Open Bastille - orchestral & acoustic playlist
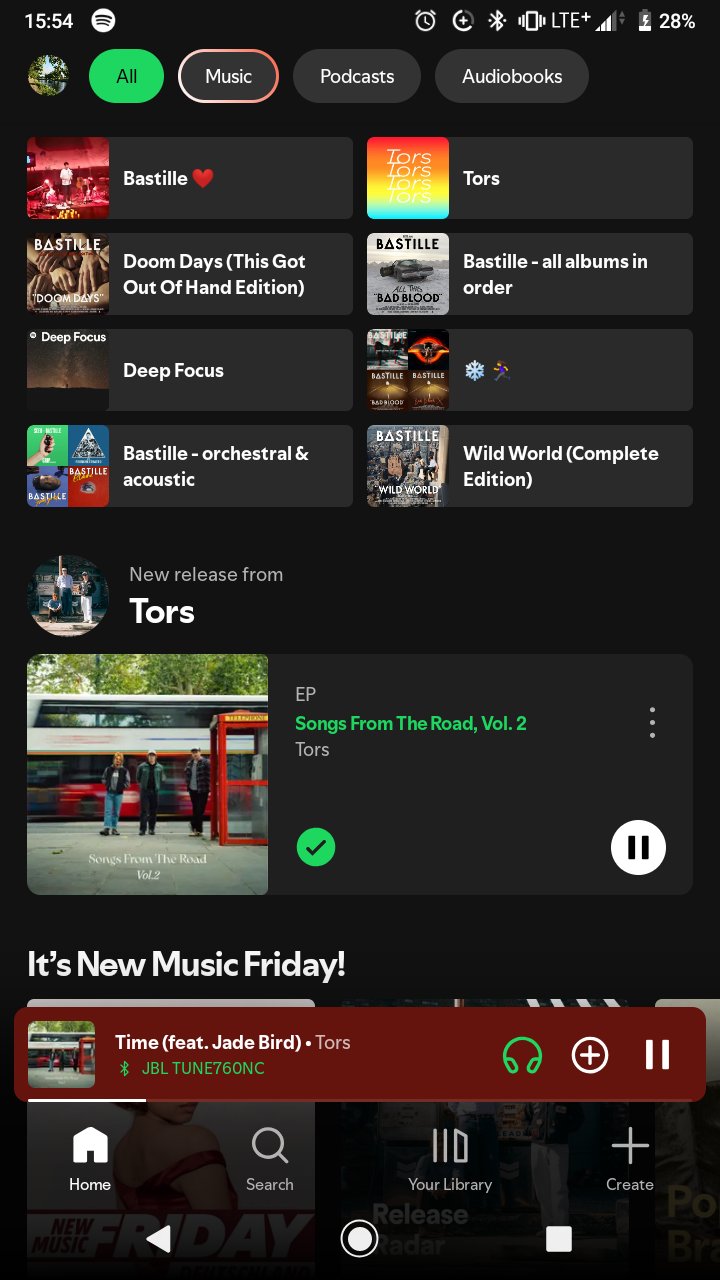720x1280 pixels. [x=190, y=466]
